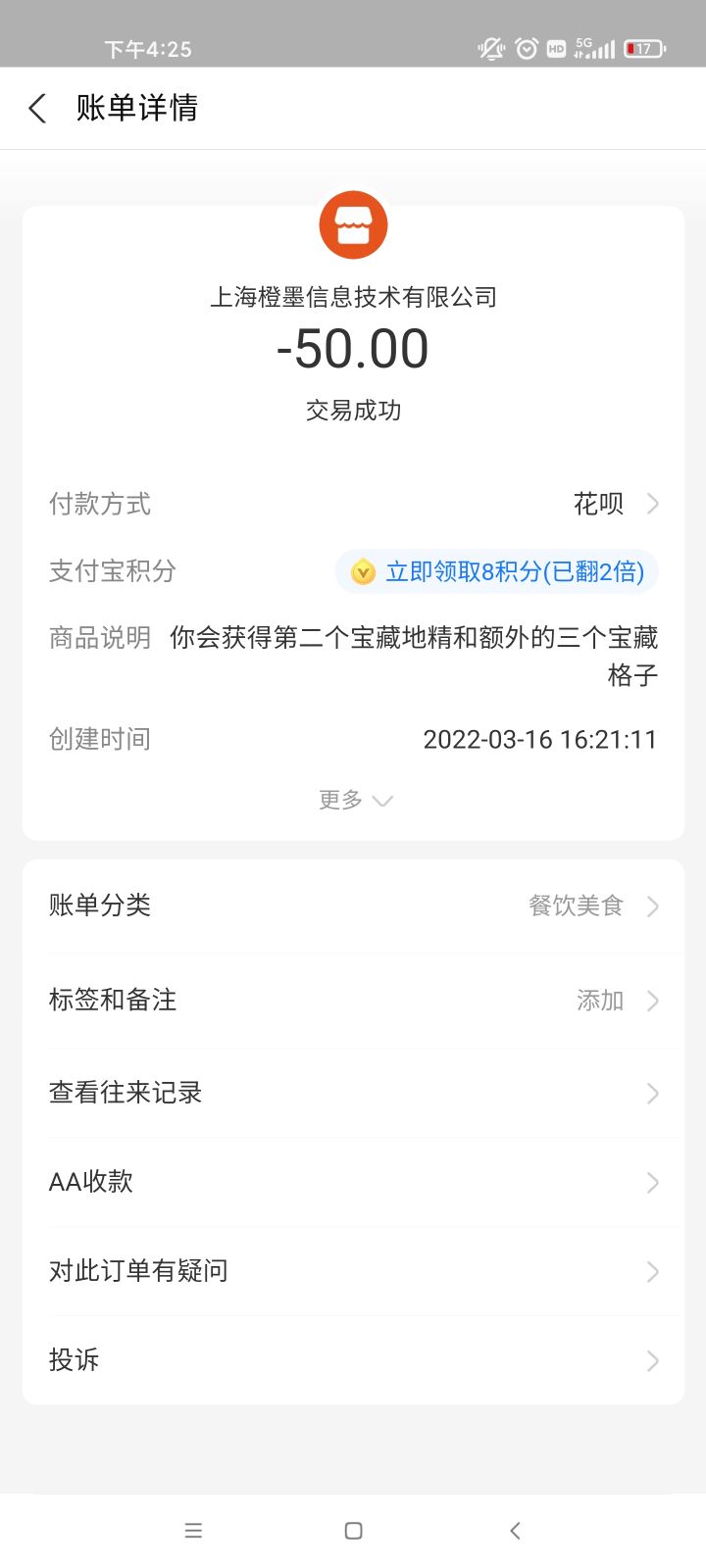706x1568 pixels.
Task: Change 账单分类 from 餐饮美食
Action: pos(353,906)
